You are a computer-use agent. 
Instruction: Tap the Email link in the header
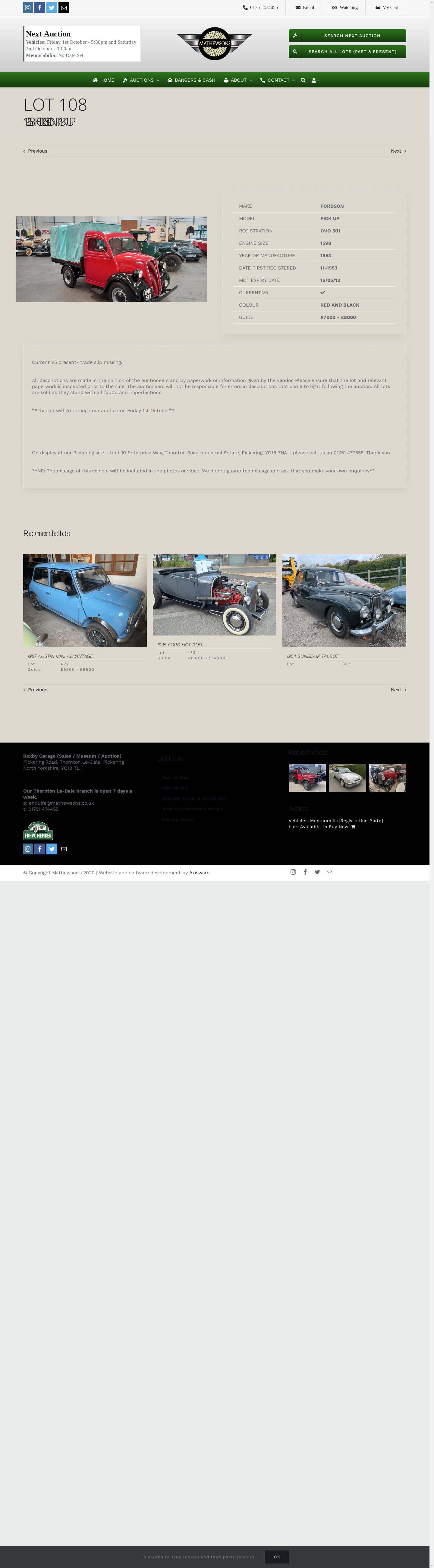coord(305,7)
